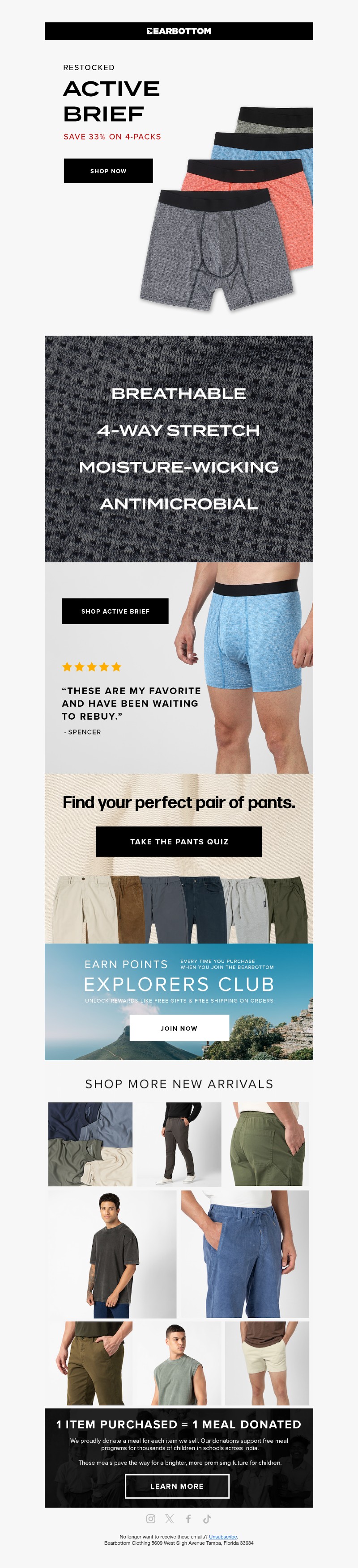The height and width of the screenshot is (1568, 358).
Task: View the blue corduroy pants arrival
Action: [245, 1255]
